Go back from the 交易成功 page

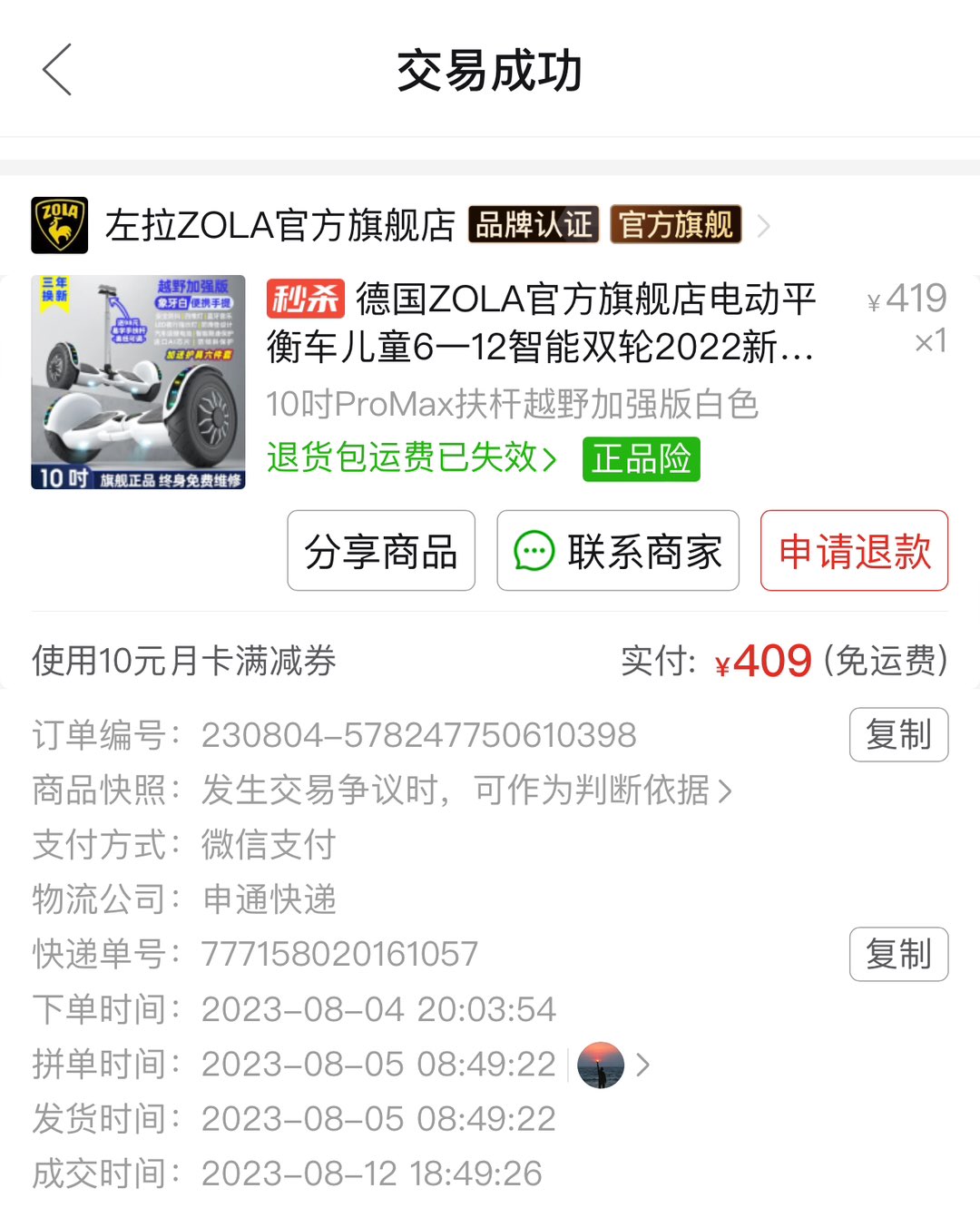pos(56,70)
